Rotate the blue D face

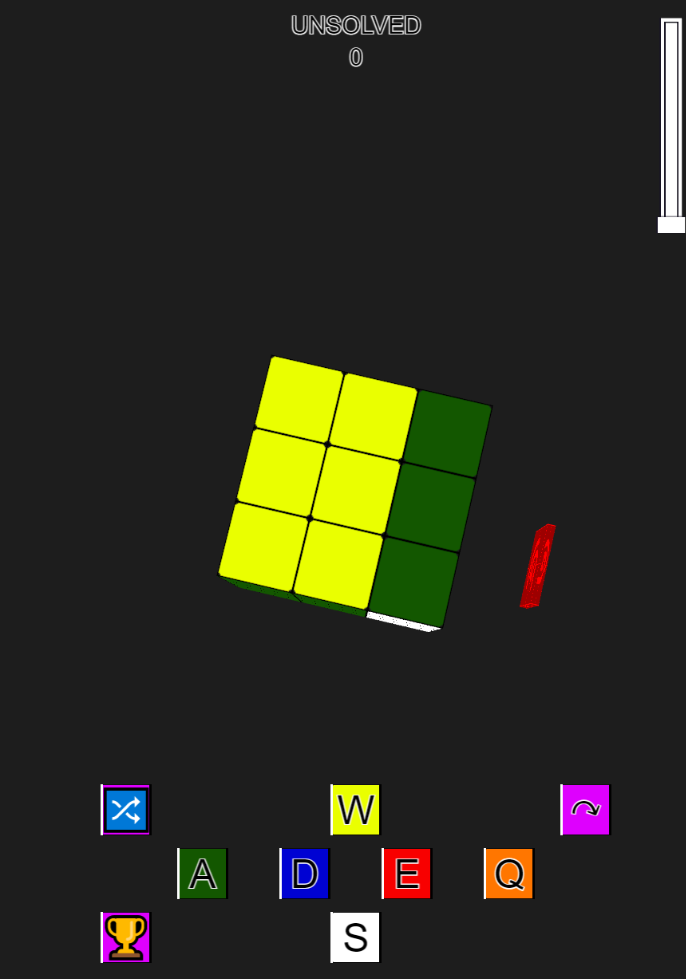[305, 874]
